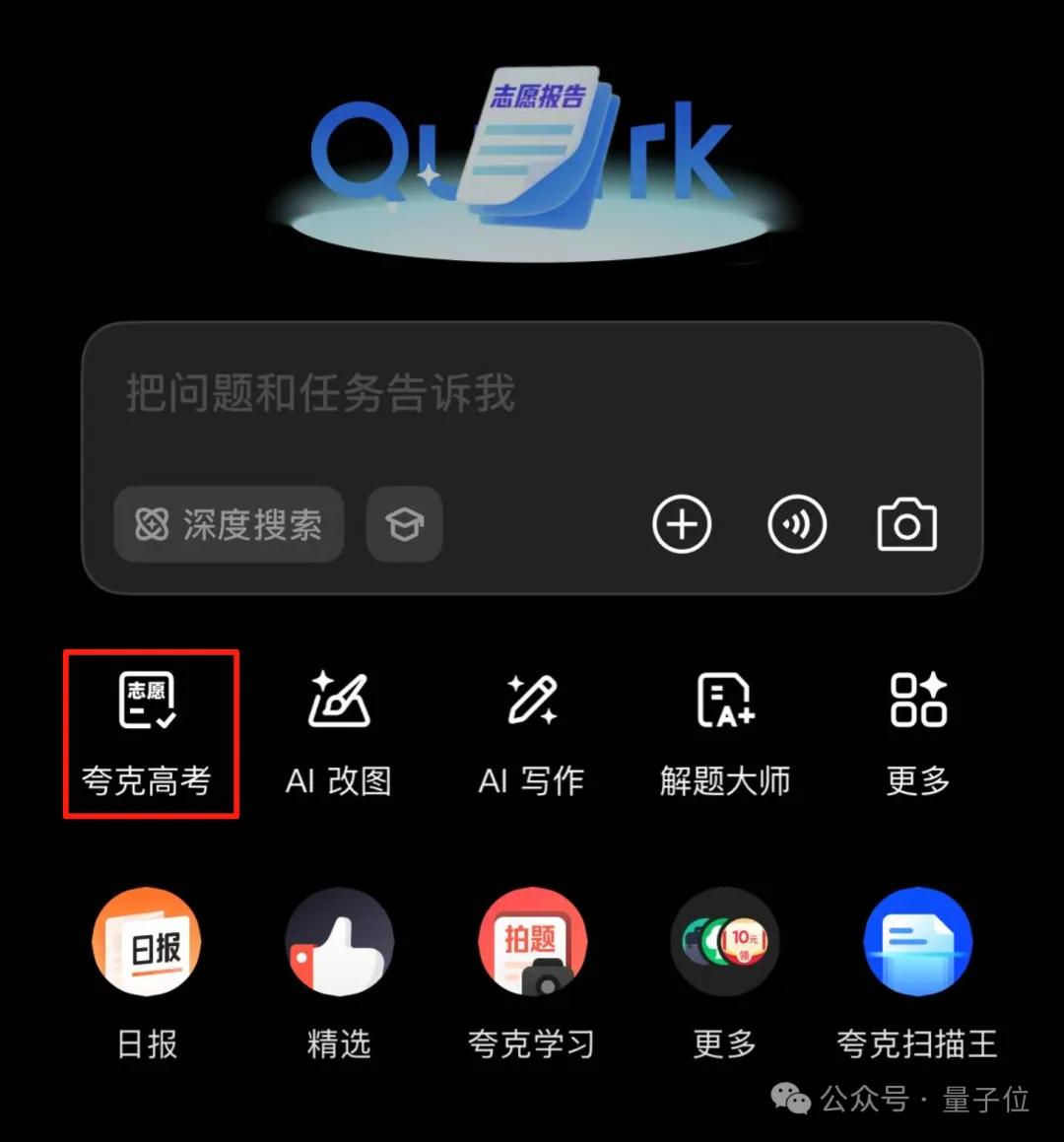Tap the graduation cap icon beside 深度搜索
Screen dimensions: 1064x1142
tap(405, 524)
